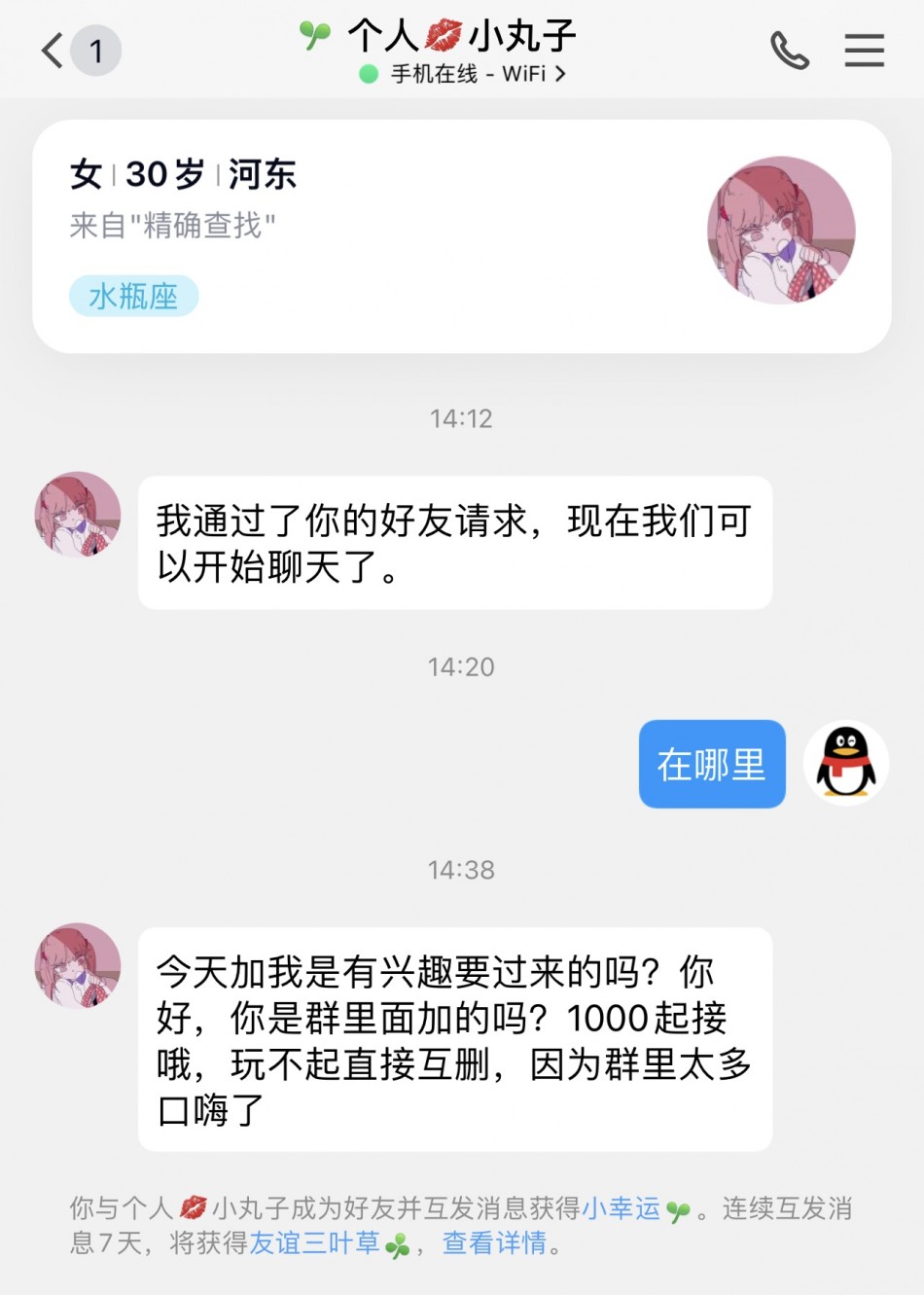Tap 小丸子's avatar beside the 14:38 message

78,965
